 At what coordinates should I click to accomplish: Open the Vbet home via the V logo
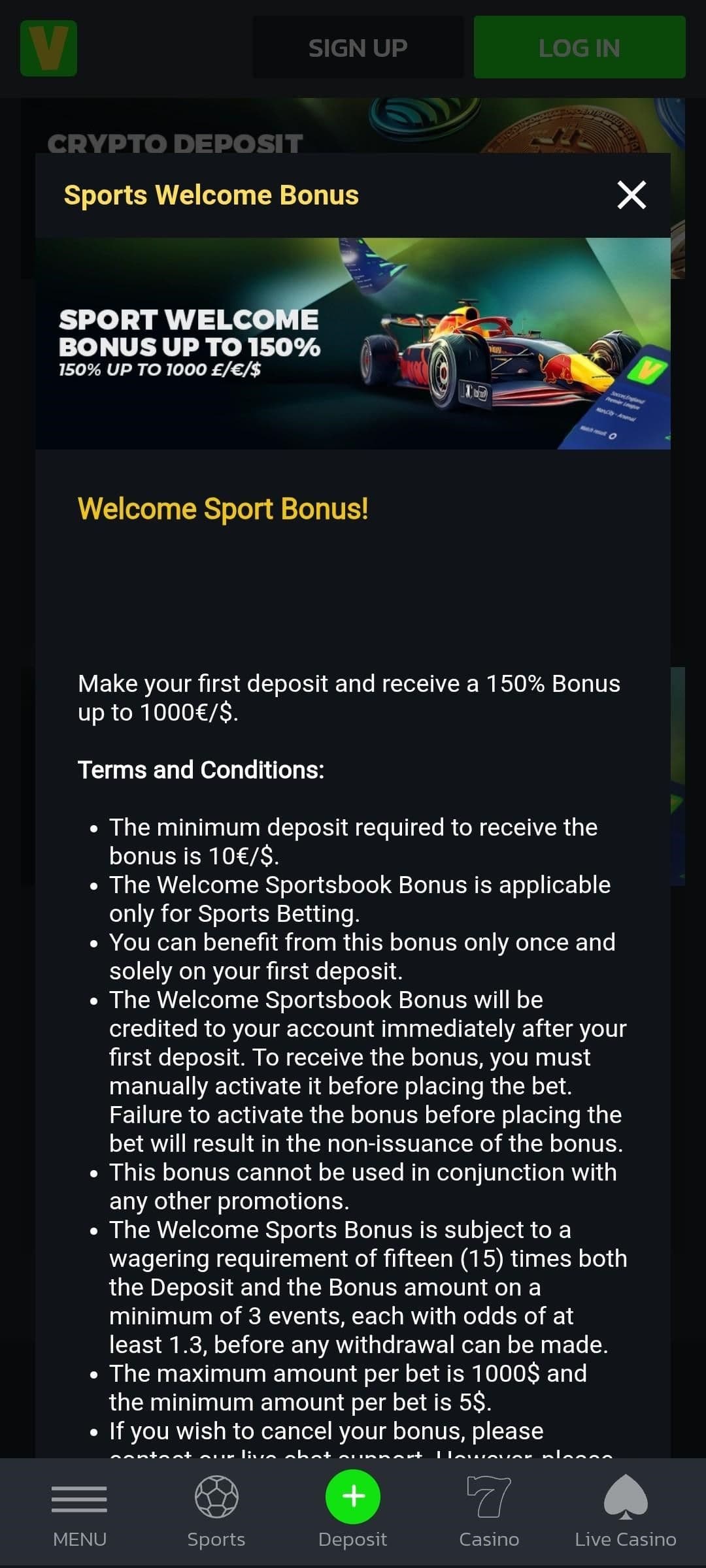[x=48, y=48]
